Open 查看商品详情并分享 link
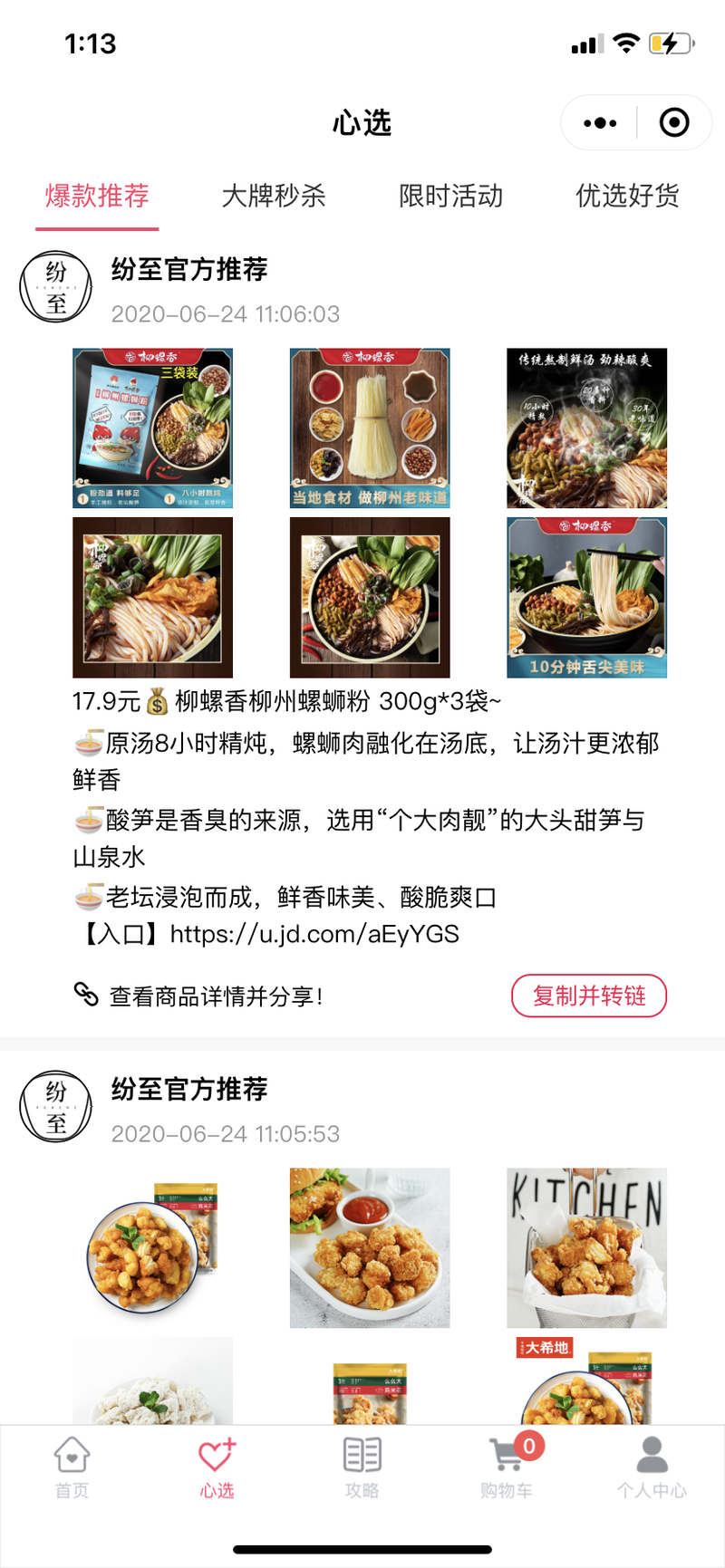 click(x=216, y=996)
